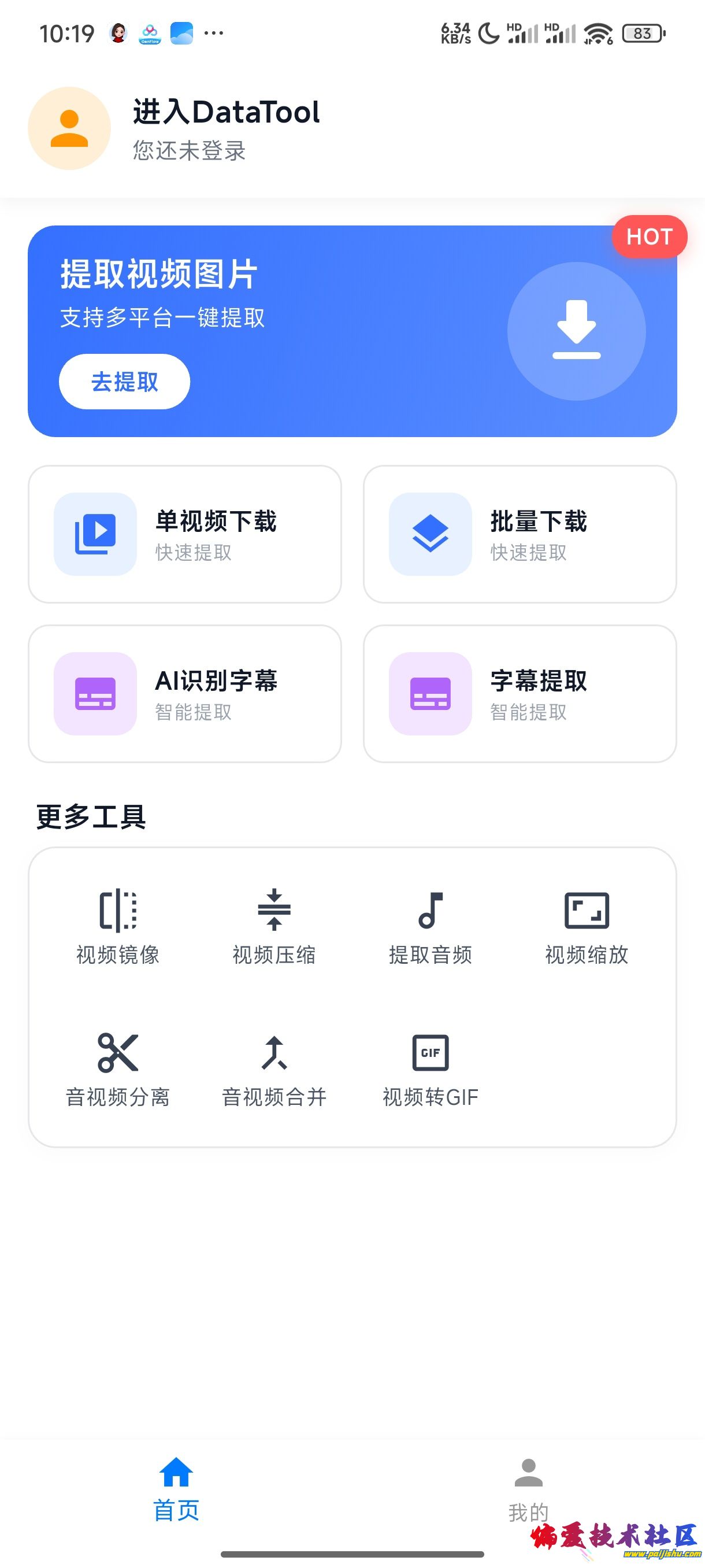The width and height of the screenshot is (705, 1568).
Task: Open the download icon on the banner
Action: (576, 331)
